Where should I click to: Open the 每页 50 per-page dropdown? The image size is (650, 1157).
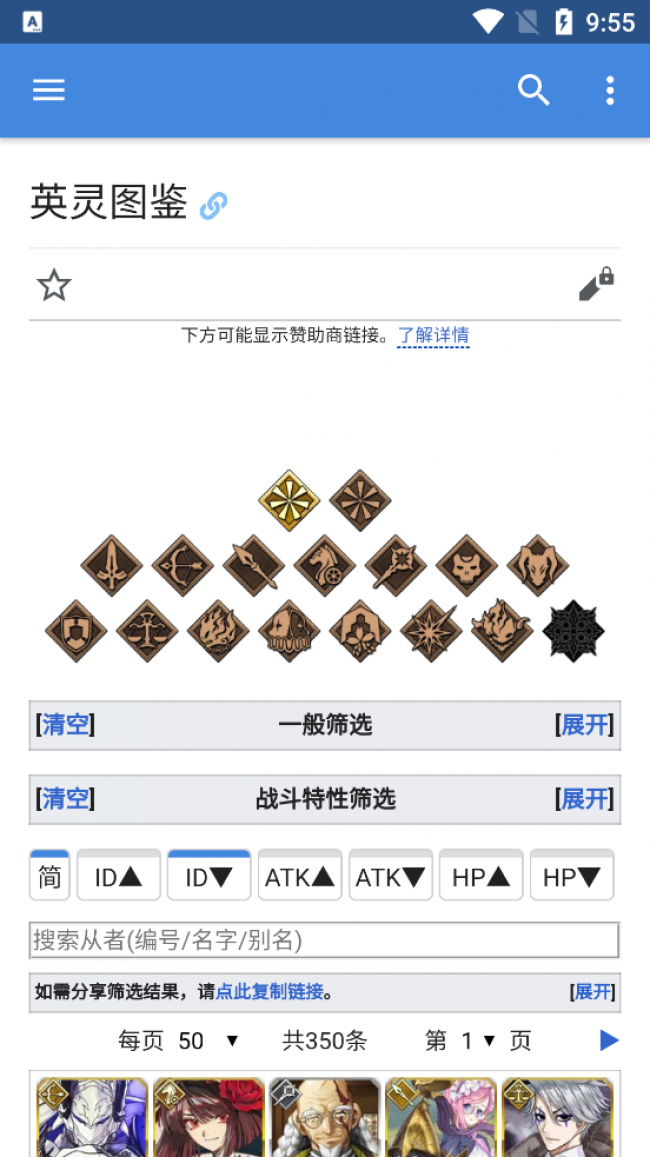208,1041
